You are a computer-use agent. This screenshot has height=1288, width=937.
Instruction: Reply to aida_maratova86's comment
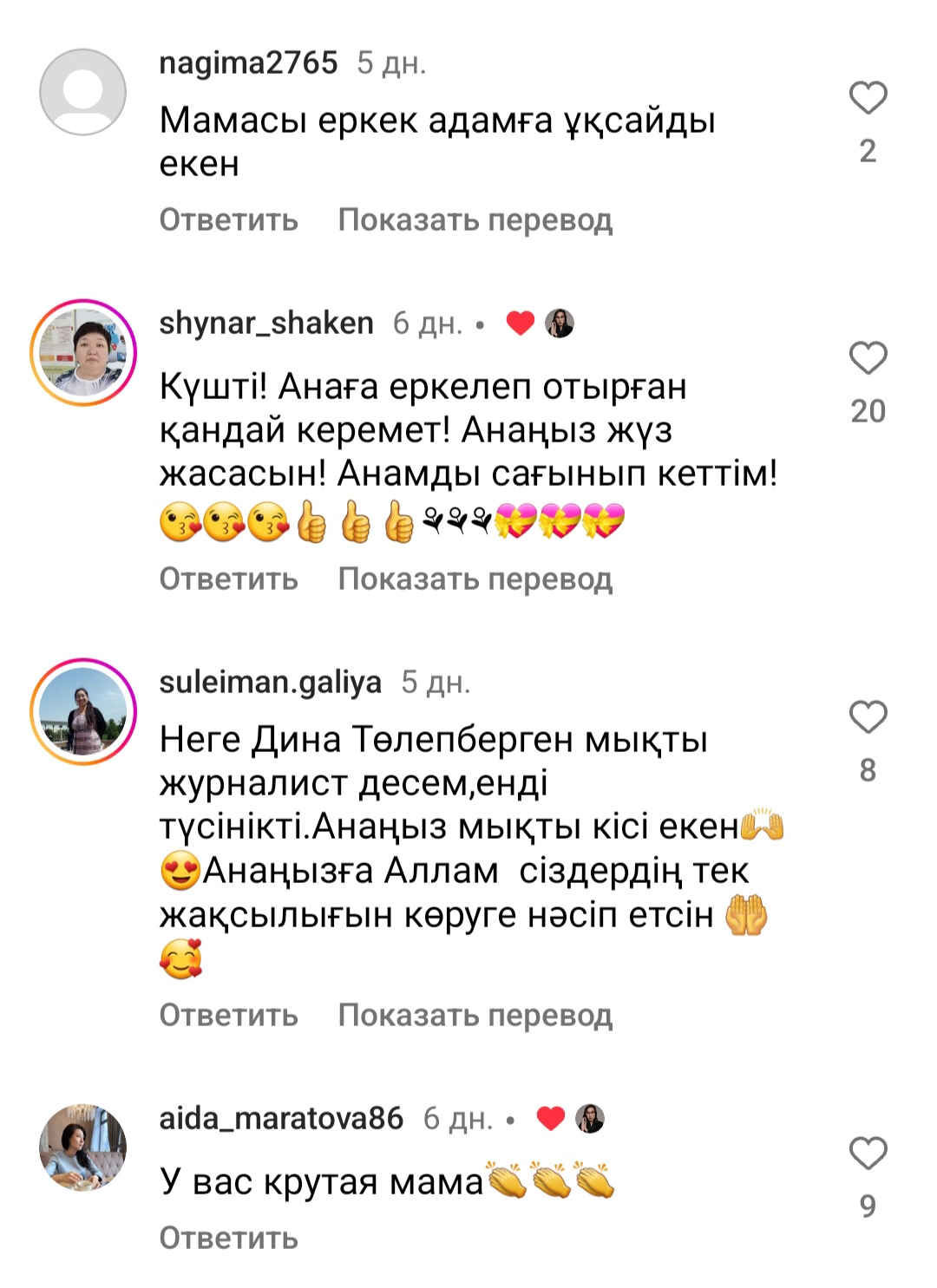tap(228, 1238)
